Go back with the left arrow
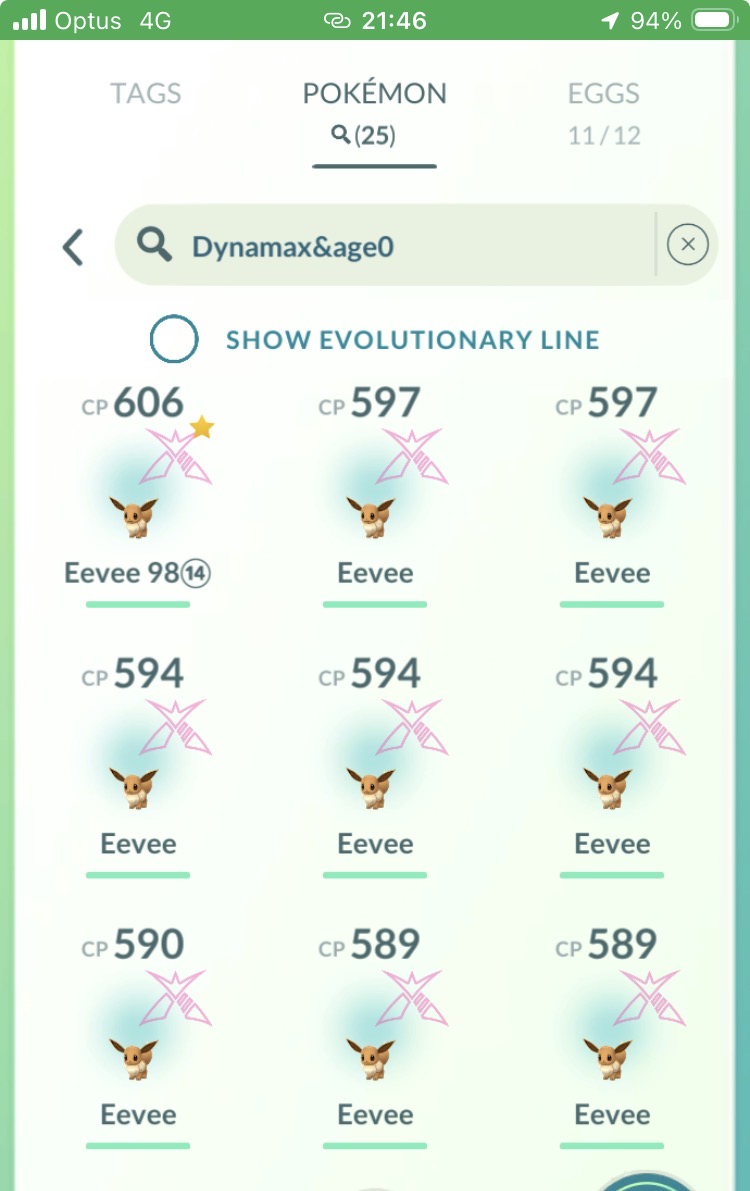This screenshot has width=750, height=1191. (73, 247)
